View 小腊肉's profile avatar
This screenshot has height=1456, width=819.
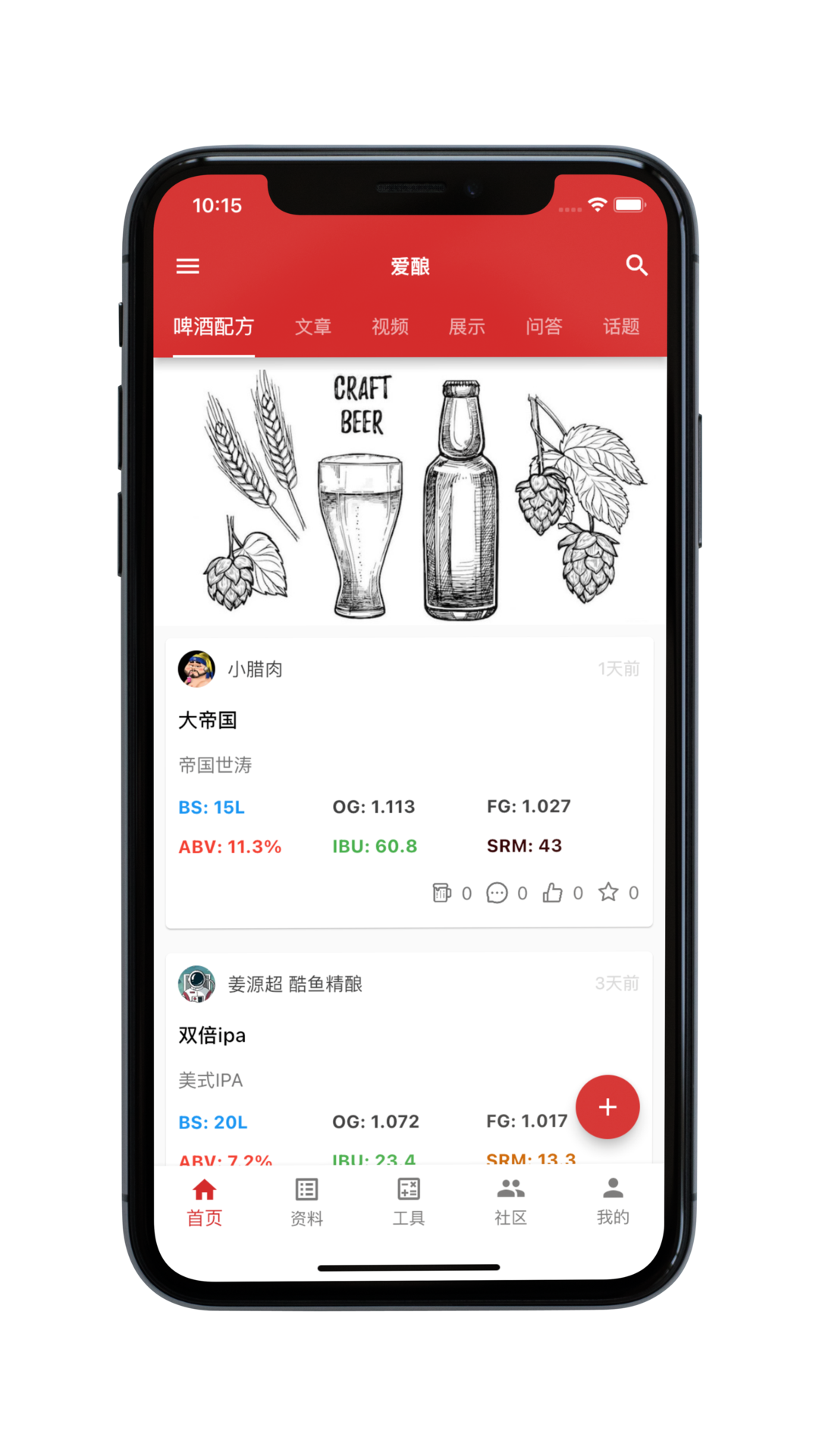pos(196,669)
